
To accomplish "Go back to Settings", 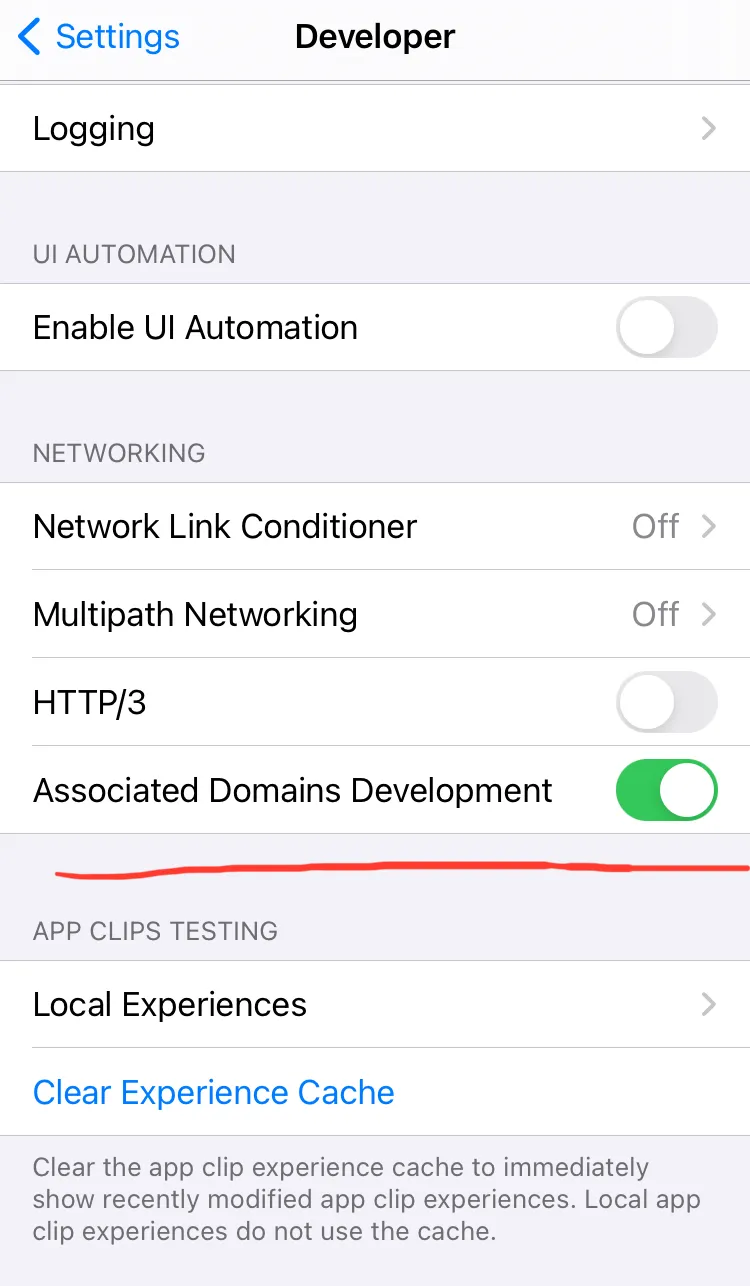I will pyautogui.click(x=98, y=38).
